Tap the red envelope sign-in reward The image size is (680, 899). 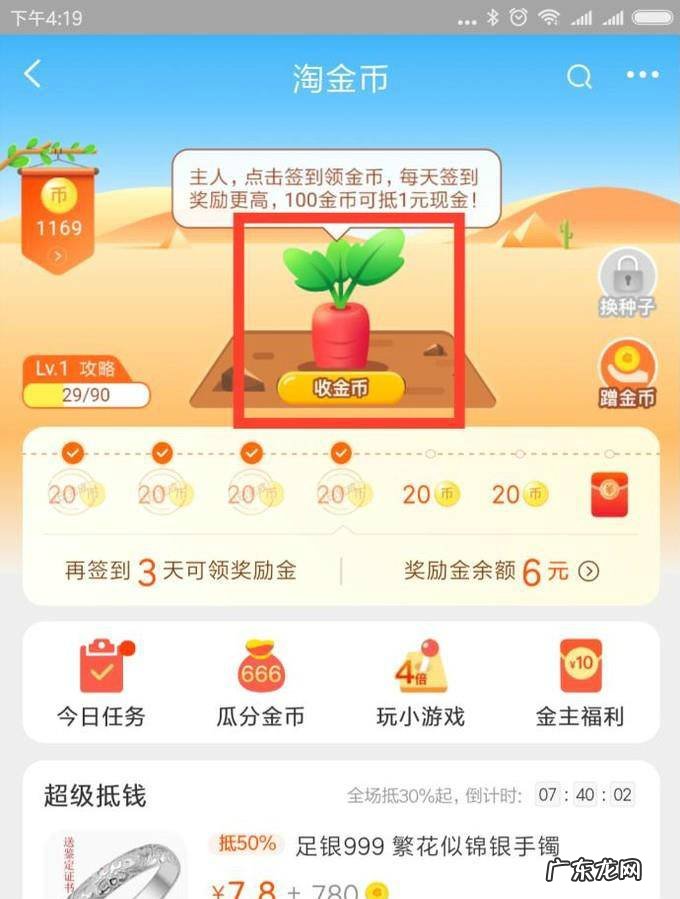[609, 494]
